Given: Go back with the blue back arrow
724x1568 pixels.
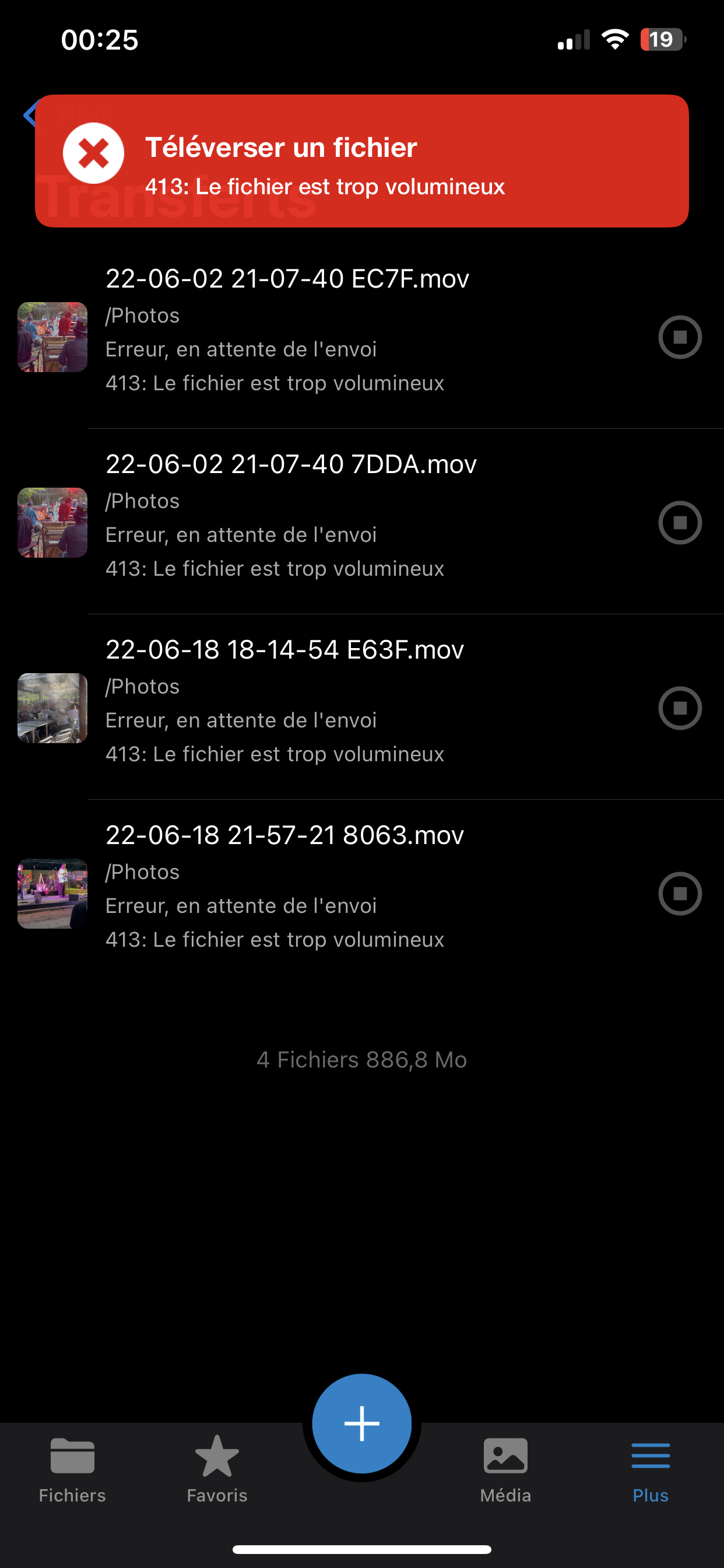Looking at the screenshot, I should (x=29, y=114).
